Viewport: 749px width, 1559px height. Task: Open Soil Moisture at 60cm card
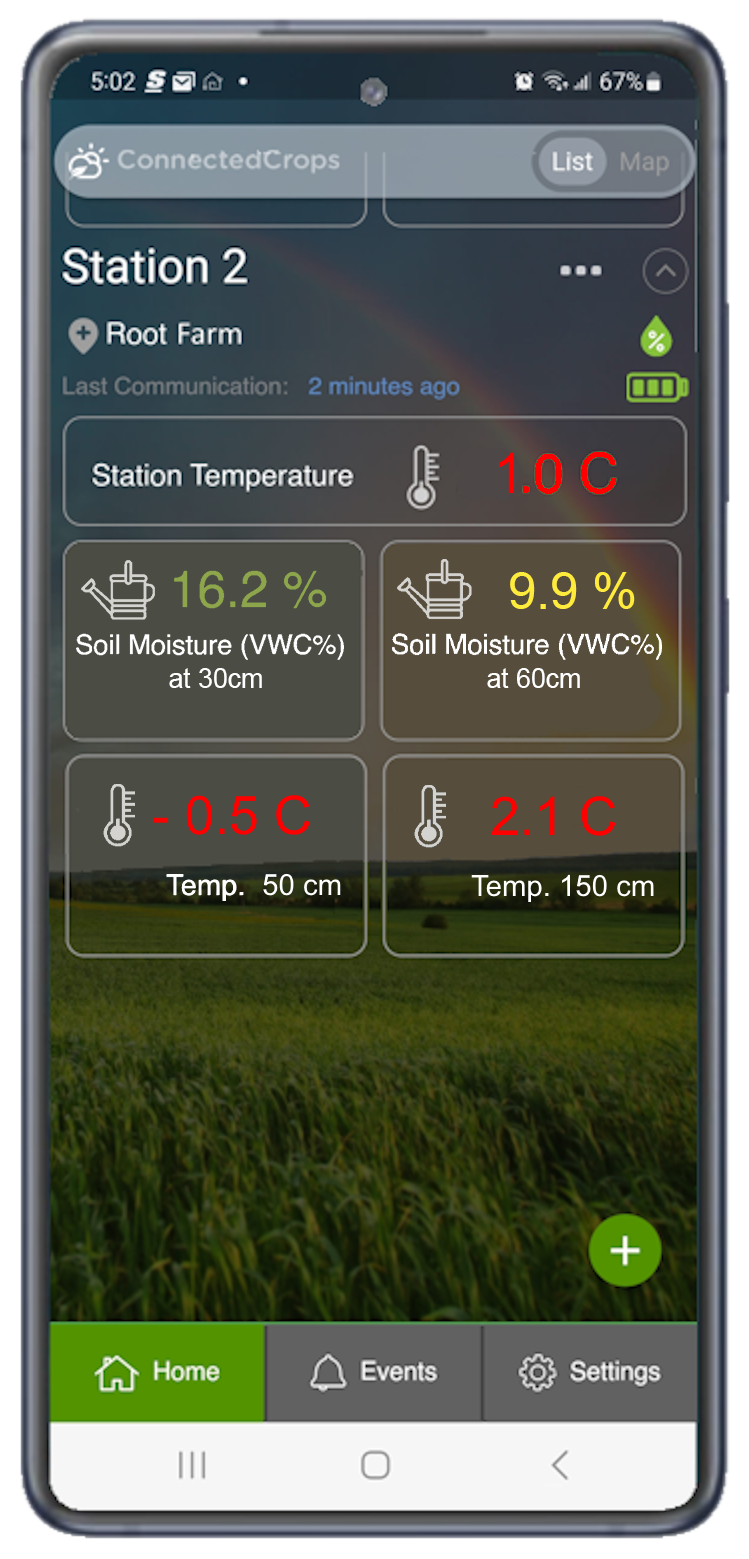point(530,640)
